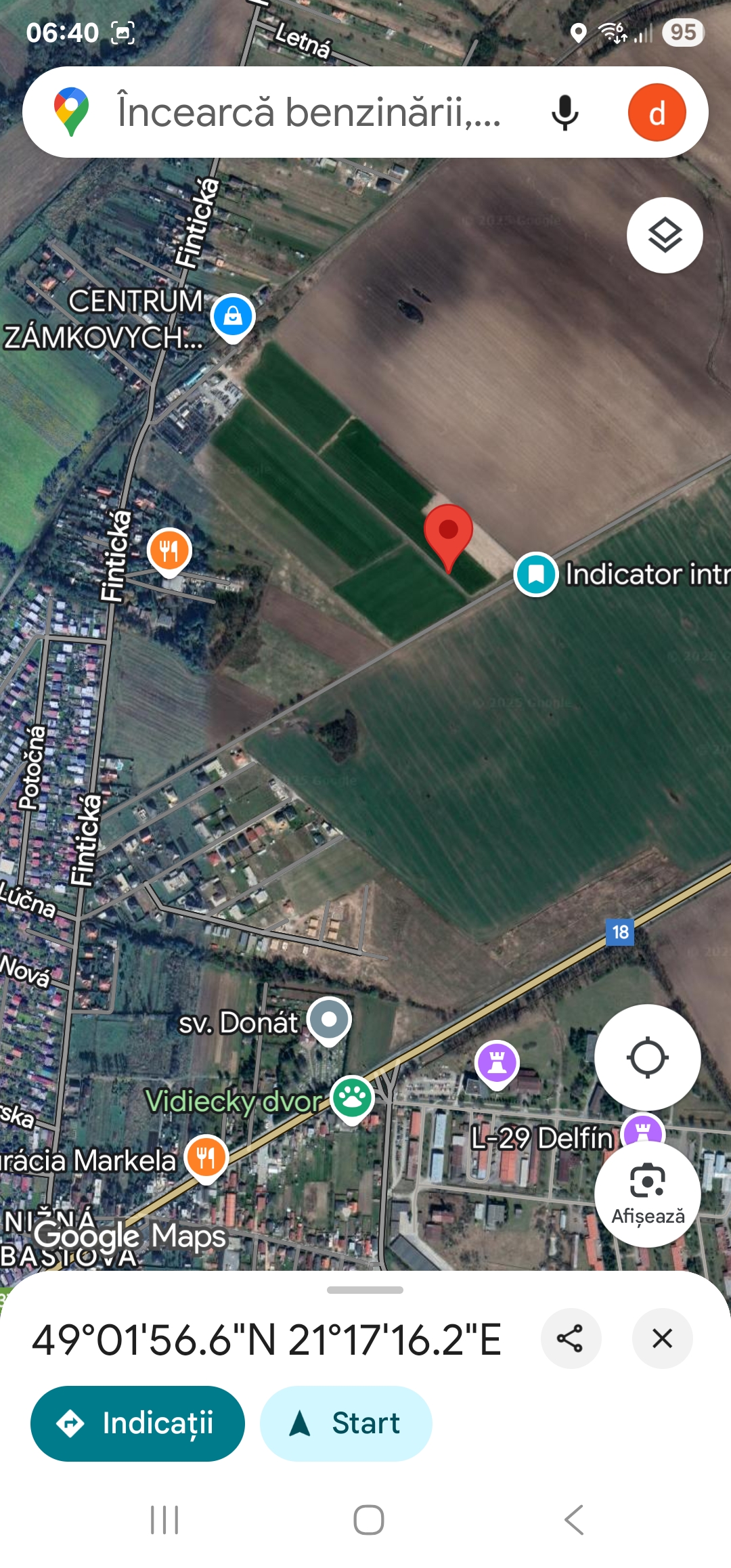The width and height of the screenshot is (731, 1568).
Task: Open the map layers selector
Action: pos(665,235)
